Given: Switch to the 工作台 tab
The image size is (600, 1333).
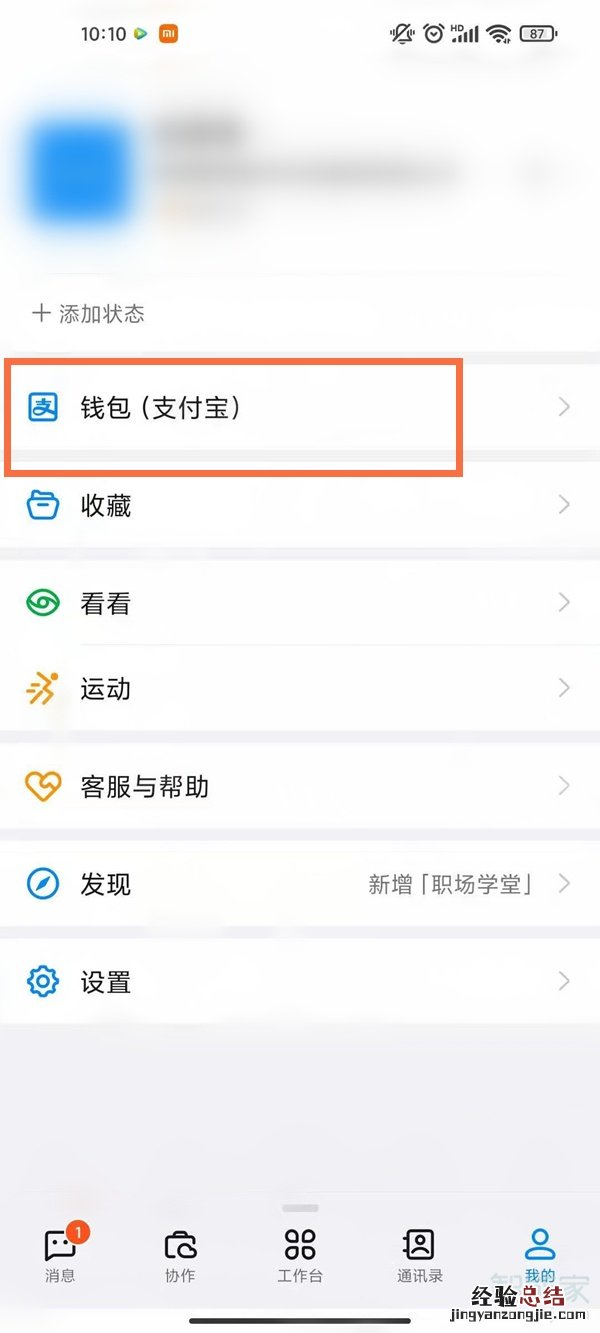Looking at the screenshot, I should 300,1254.
